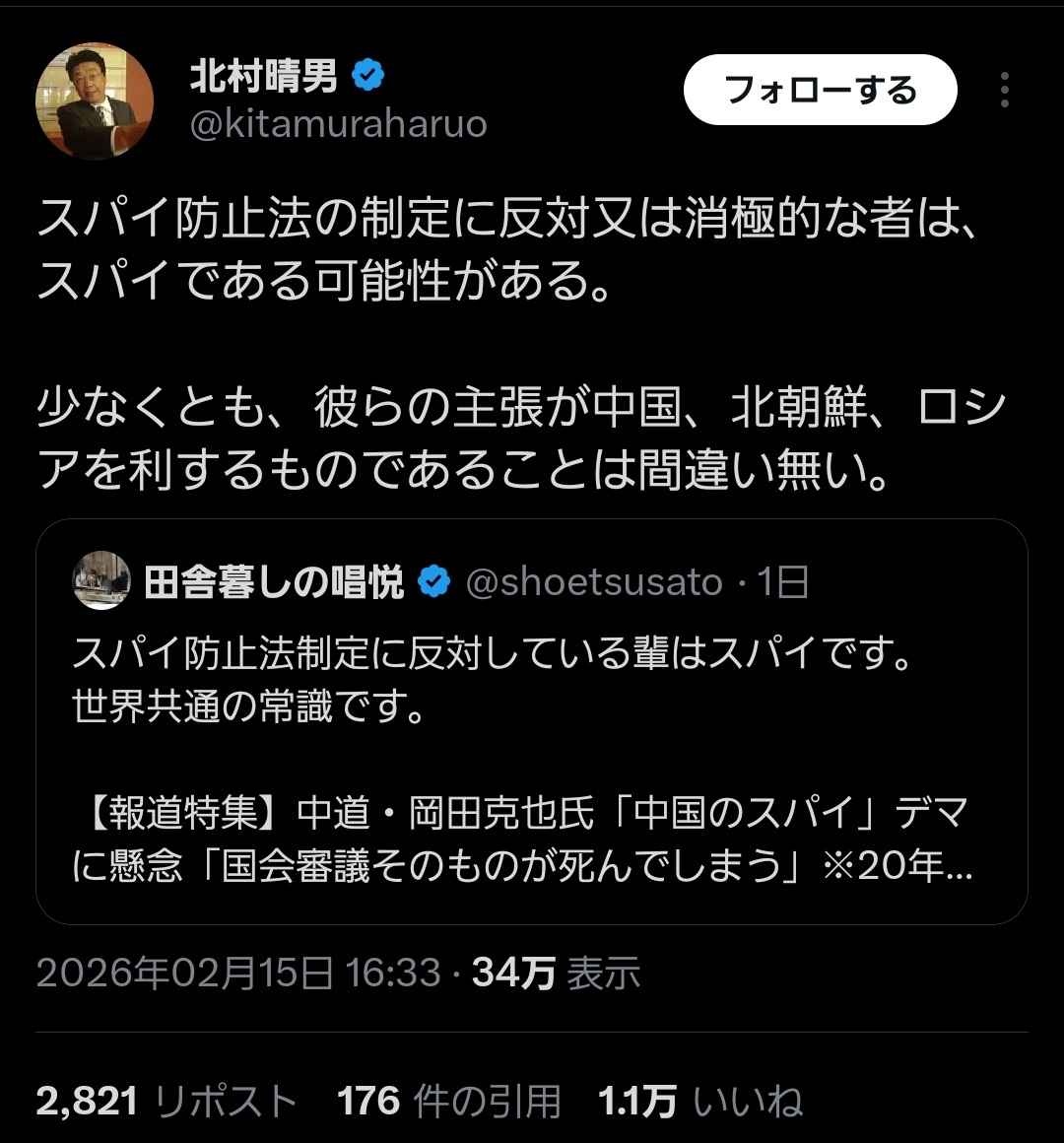Open the three-dot overflow menu
Screen dimensions: 1064x1143
(x=1004, y=90)
